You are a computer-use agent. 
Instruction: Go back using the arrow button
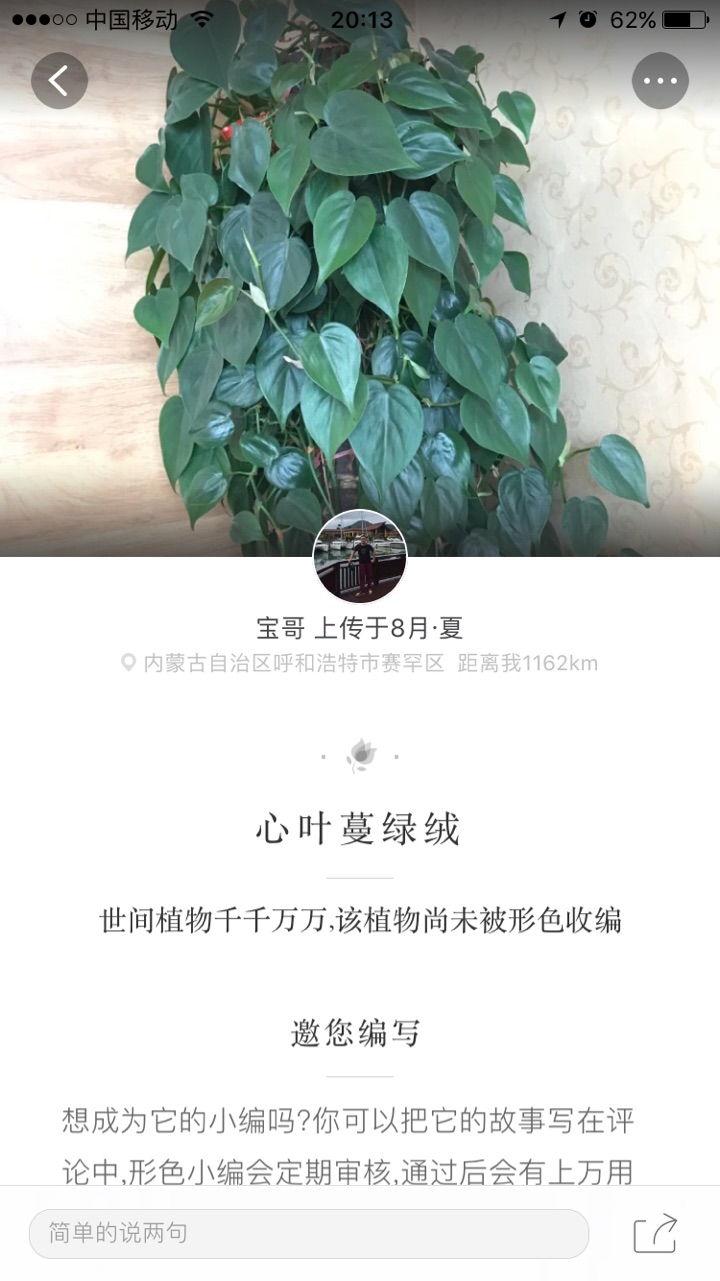[59, 81]
